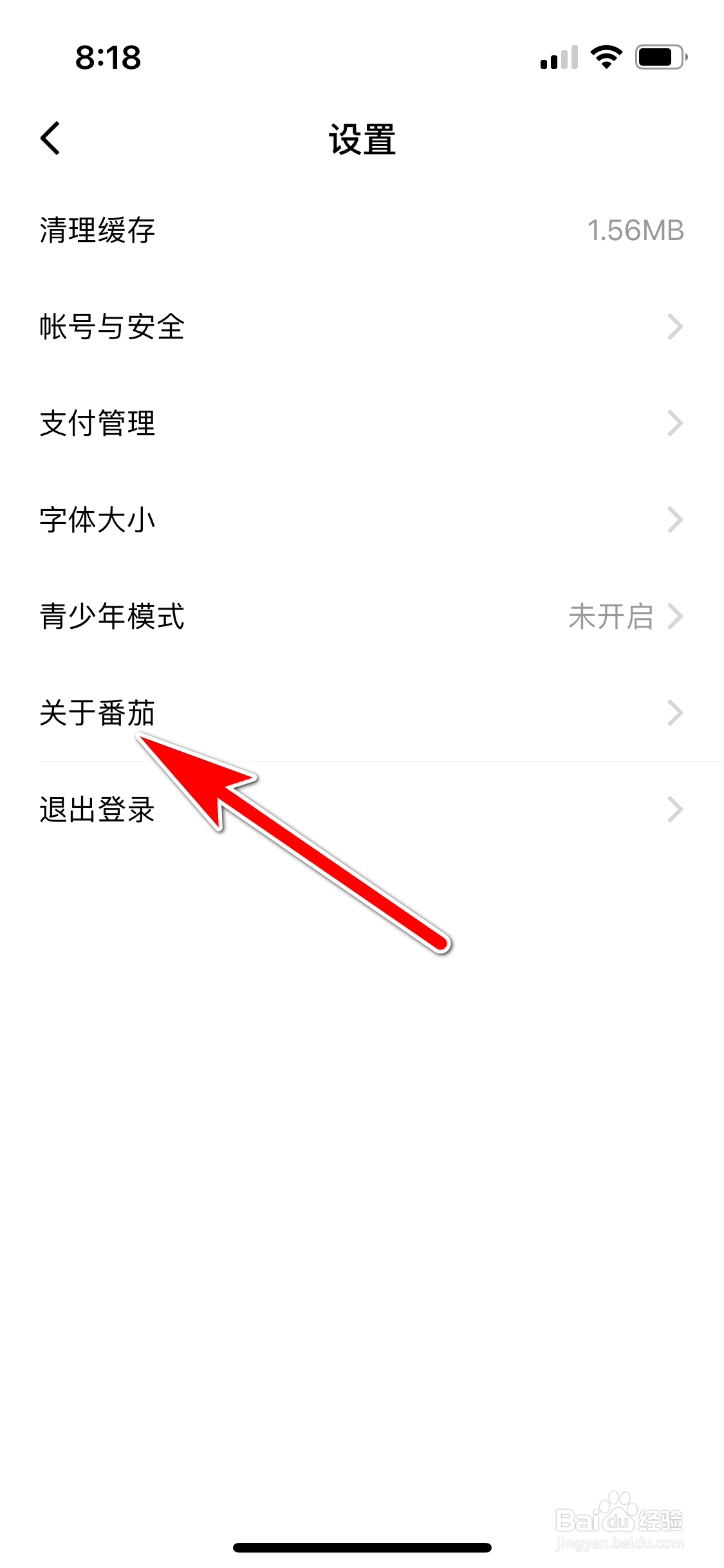Select the 设置 title at top
Viewport: 724px width, 1568px height.
point(362,139)
